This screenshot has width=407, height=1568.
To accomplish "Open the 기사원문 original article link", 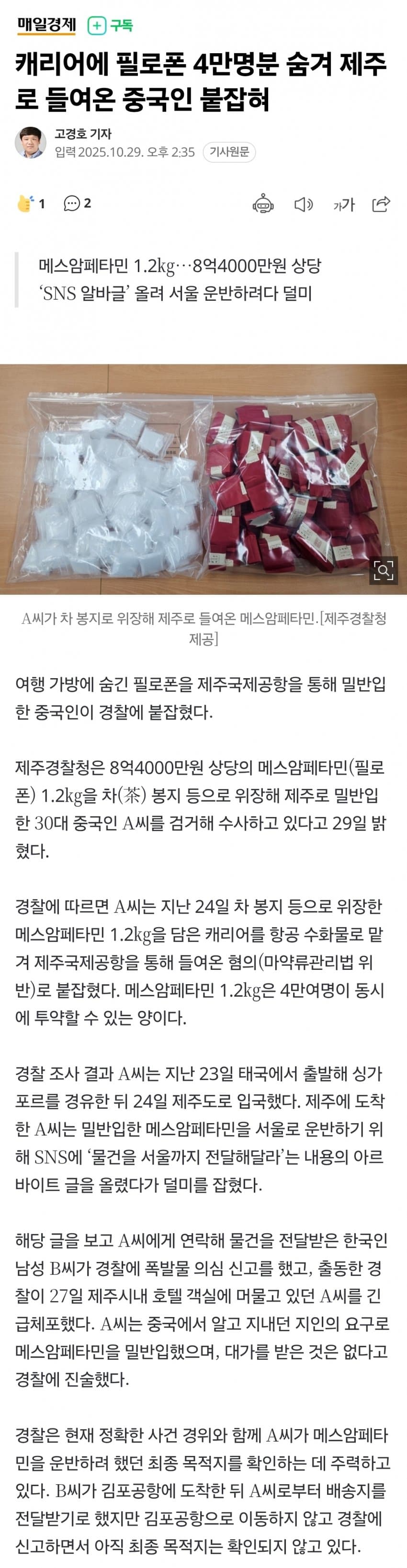I will click(229, 152).
